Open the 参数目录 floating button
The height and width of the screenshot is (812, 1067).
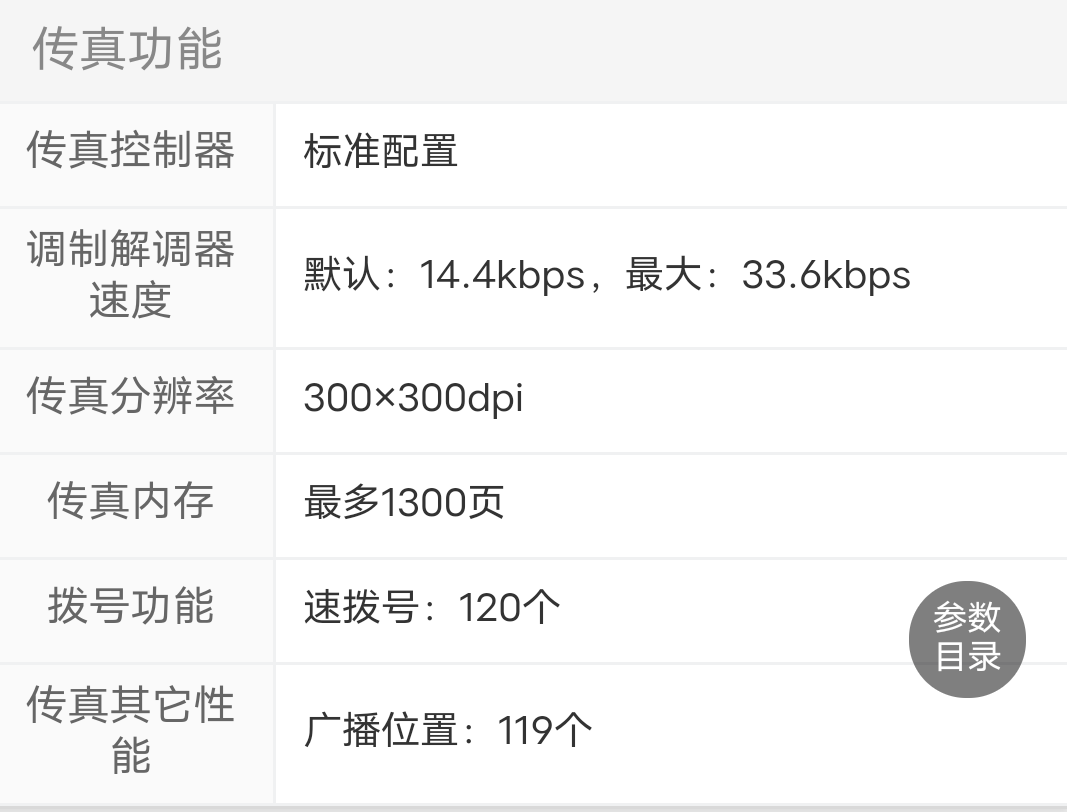click(967, 638)
